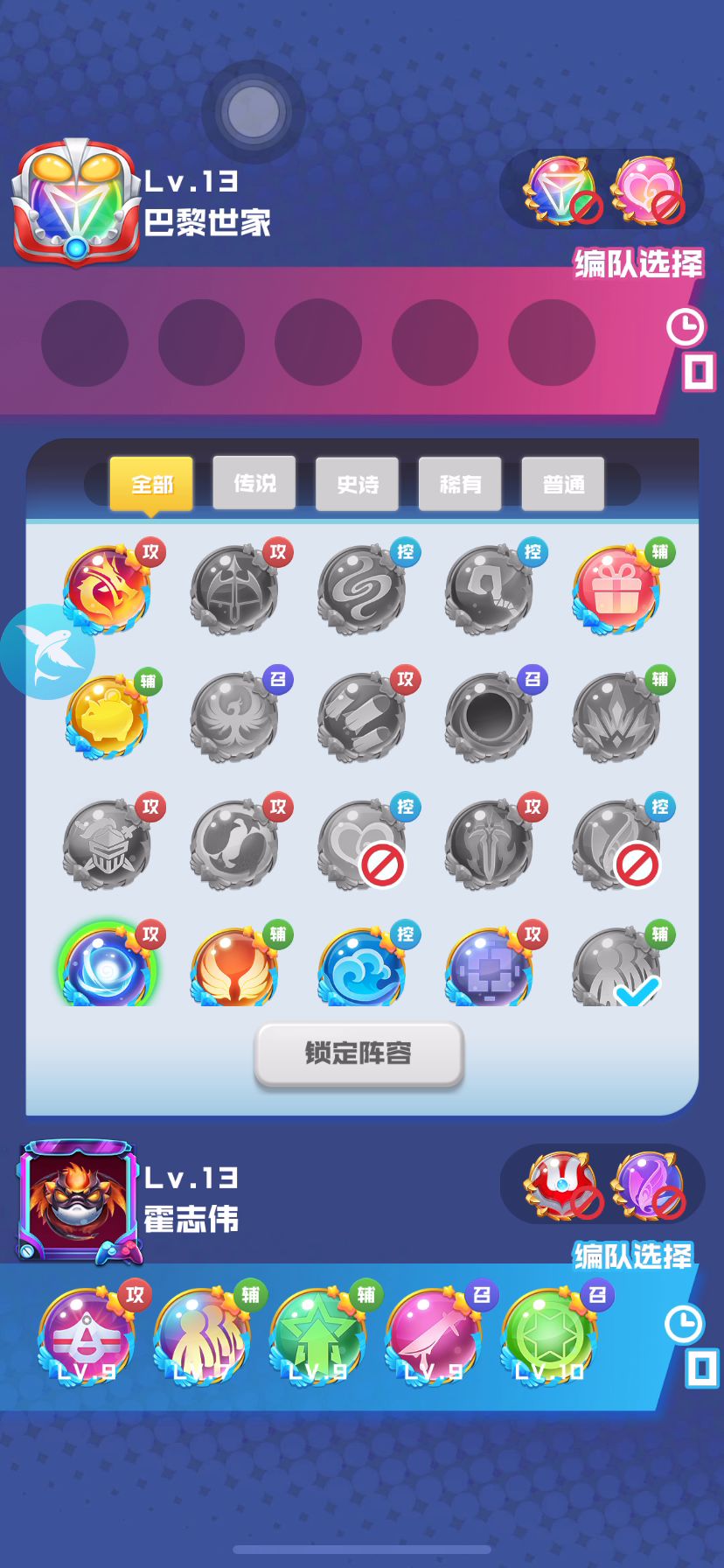Open 霍志伟 player avatar

click(x=77, y=1200)
